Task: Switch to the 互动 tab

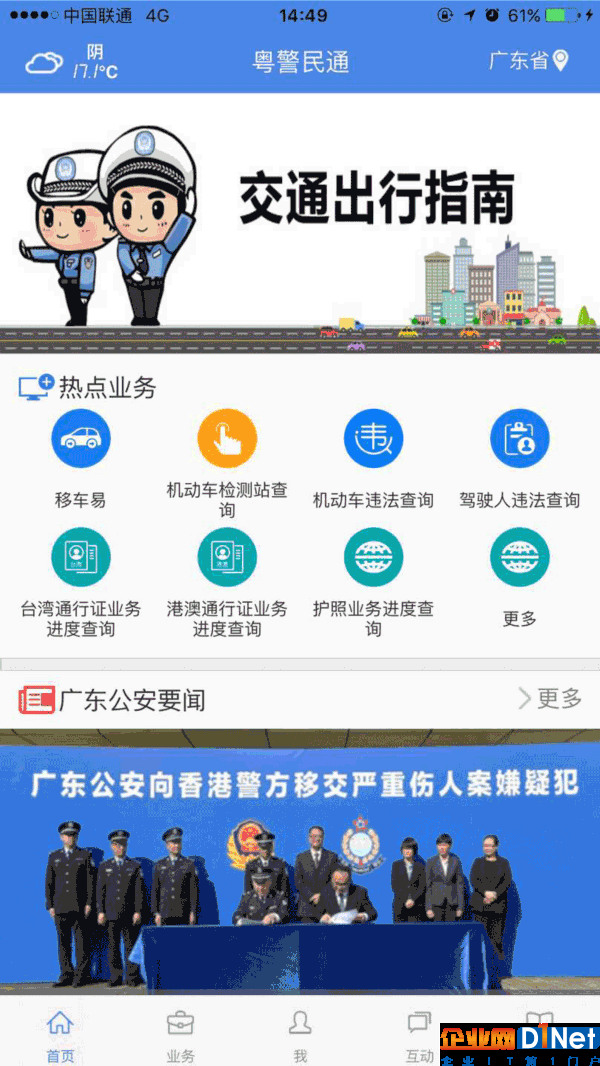Action: 419,1035
